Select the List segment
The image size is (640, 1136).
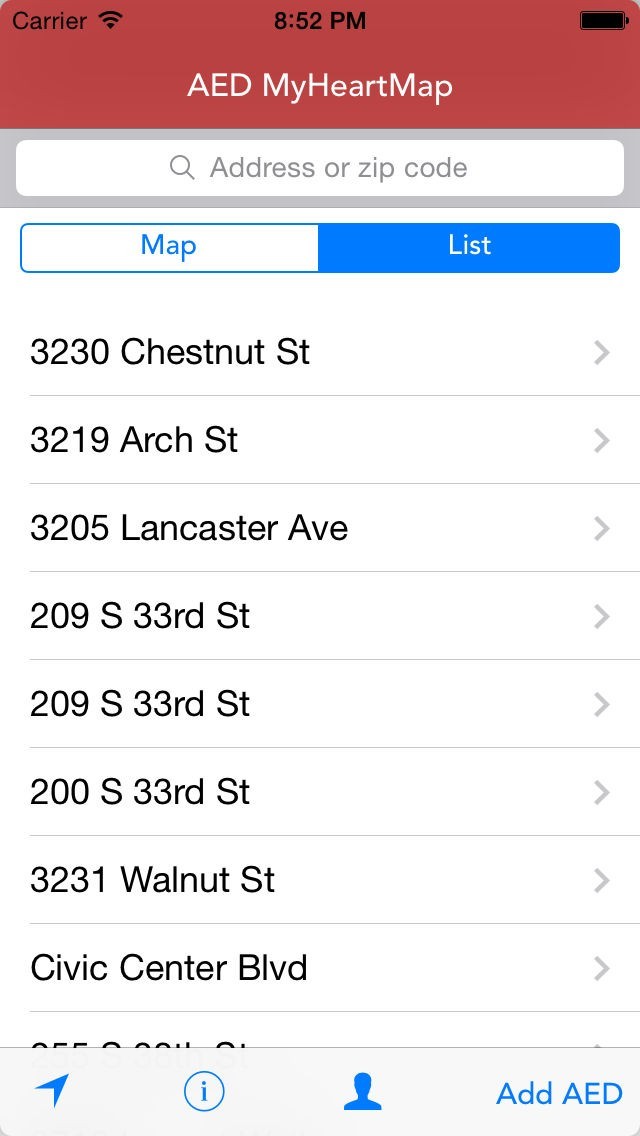469,246
